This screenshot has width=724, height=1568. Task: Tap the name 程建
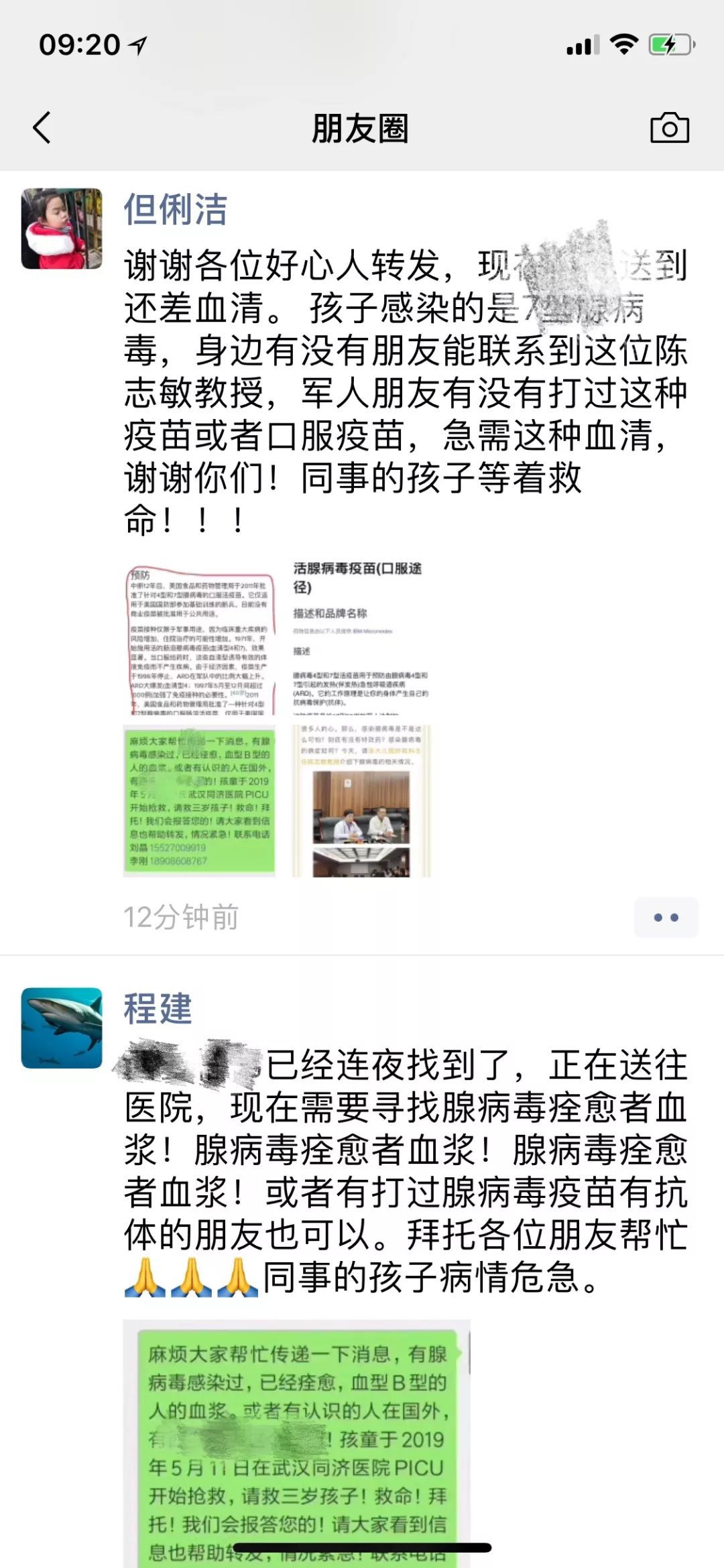click(x=158, y=1008)
